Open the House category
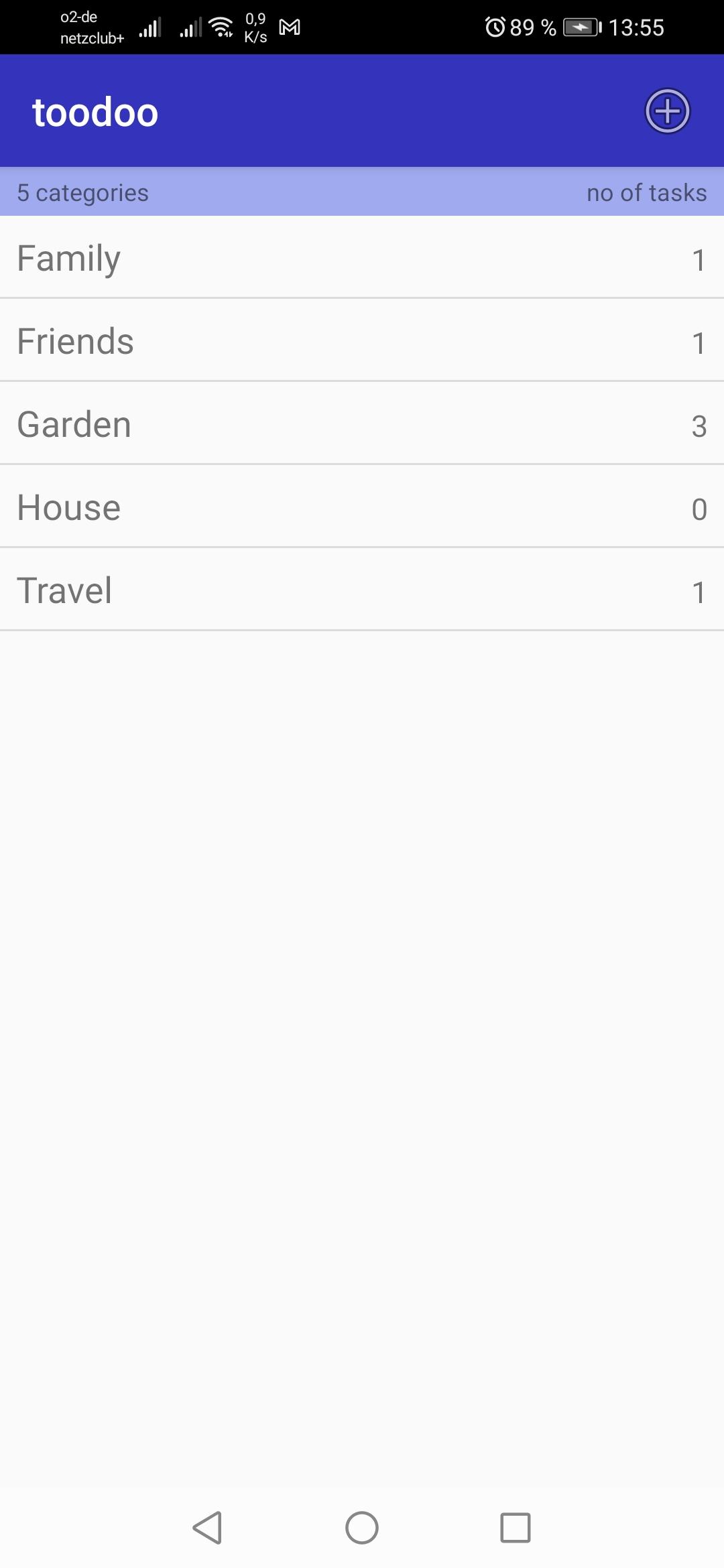 coord(362,507)
